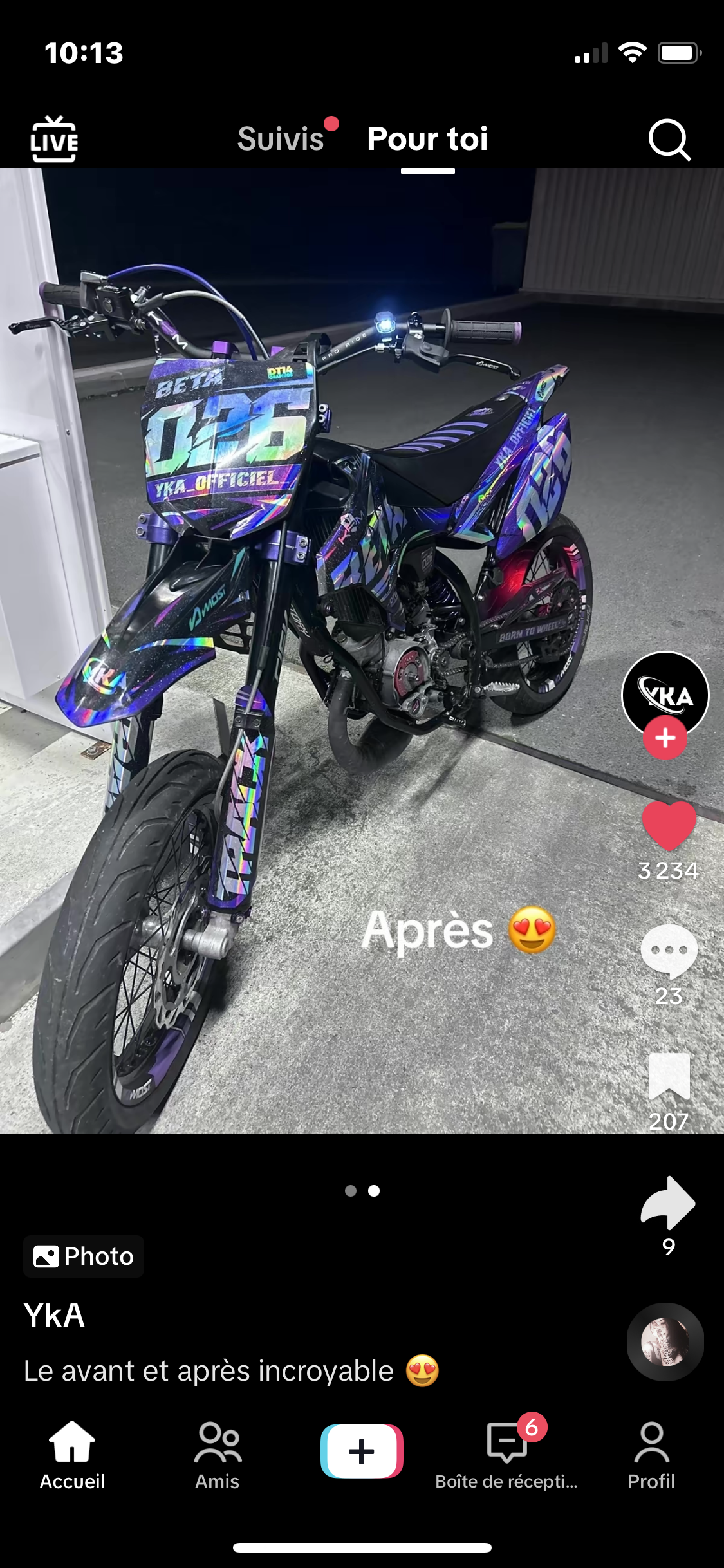
Task: Open the spinning sound disc
Action: click(665, 1341)
